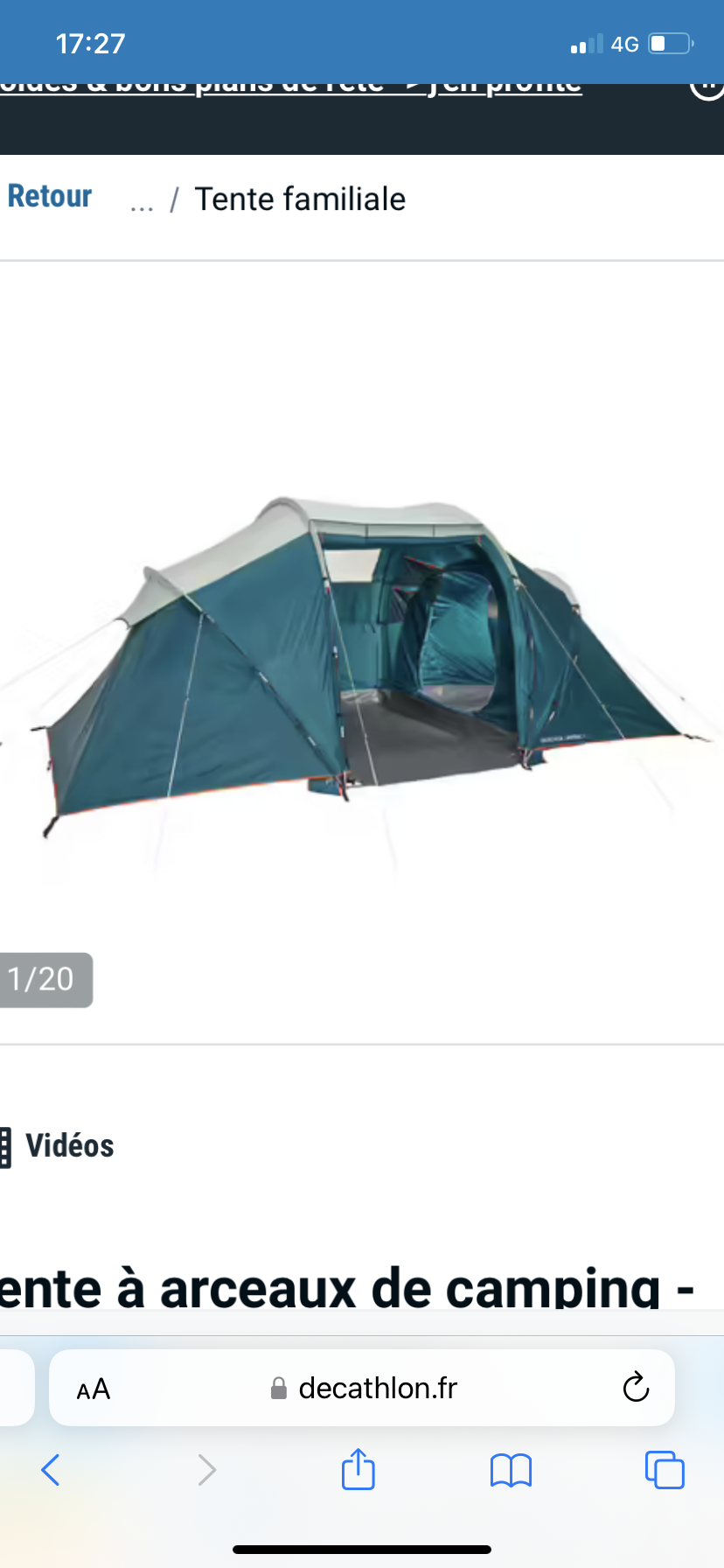Screen dimensions: 724x1568
Task: Open the AA reader settings
Action: (94, 1389)
